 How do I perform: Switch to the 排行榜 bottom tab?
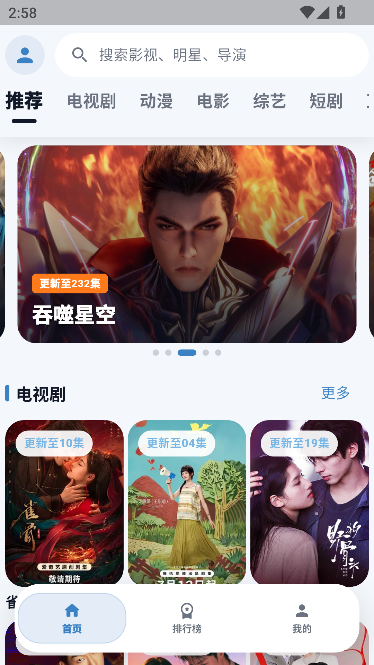187,618
